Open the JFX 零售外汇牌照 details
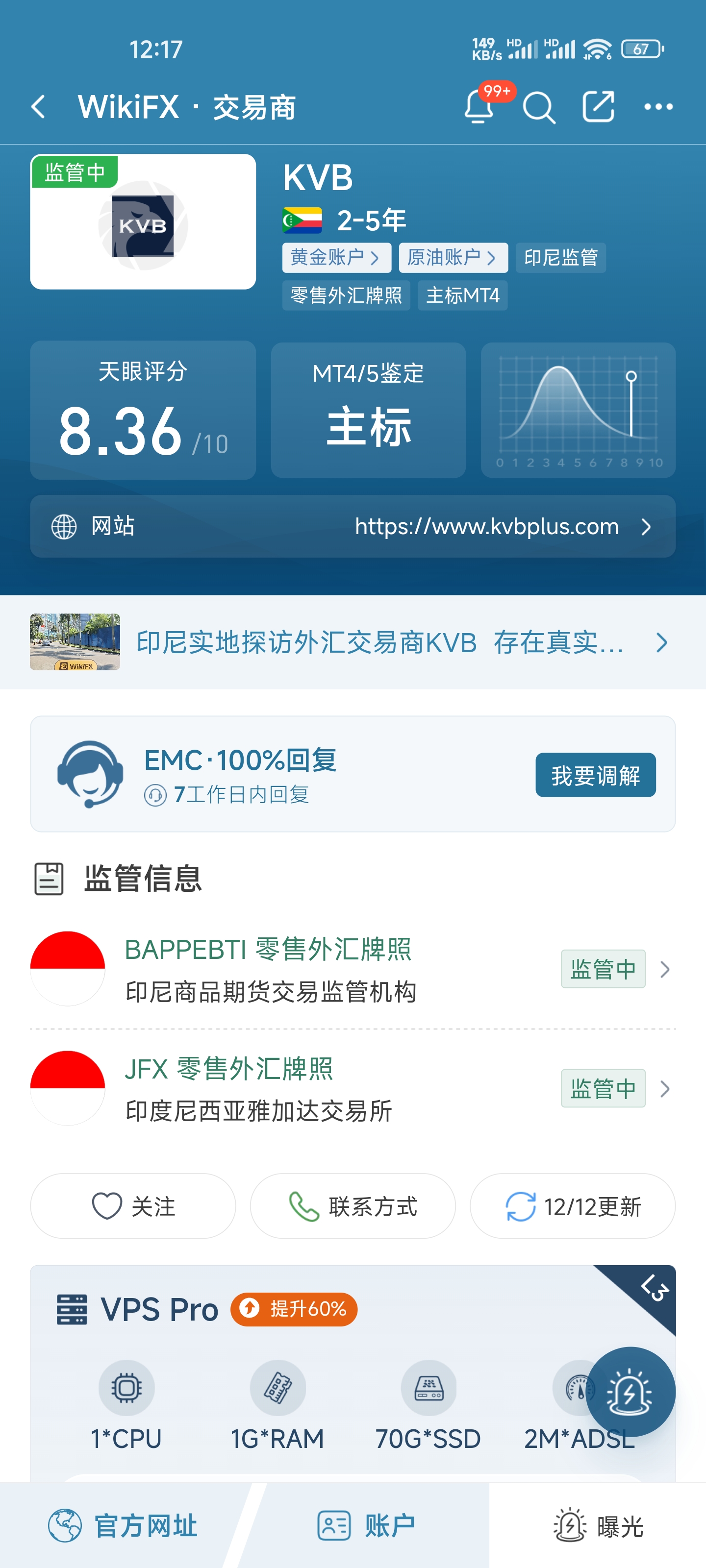This screenshot has height=1568, width=706. pyautogui.click(x=353, y=1088)
